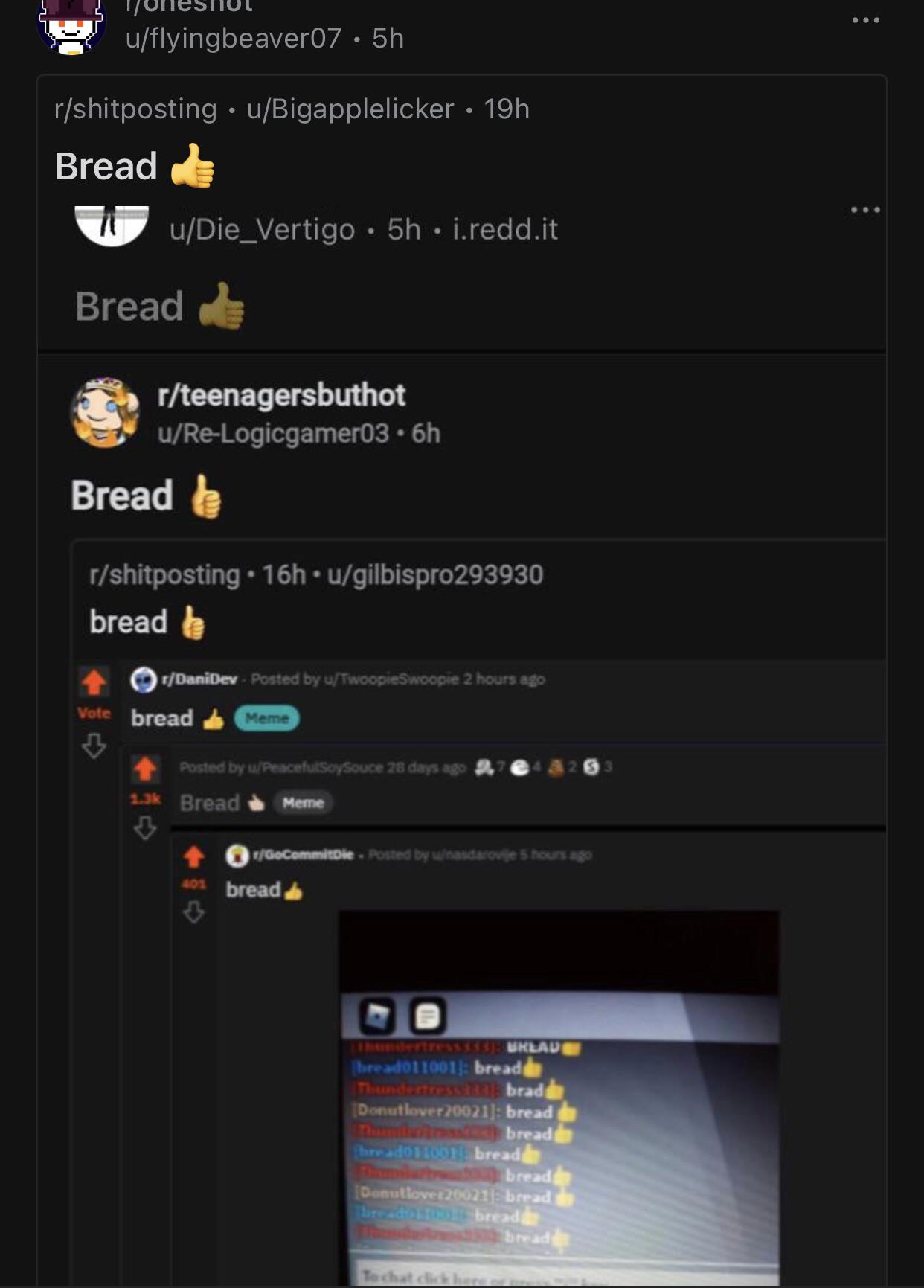Click the Roblox chat screenshot image
924x1288 pixels.
(558, 1101)
